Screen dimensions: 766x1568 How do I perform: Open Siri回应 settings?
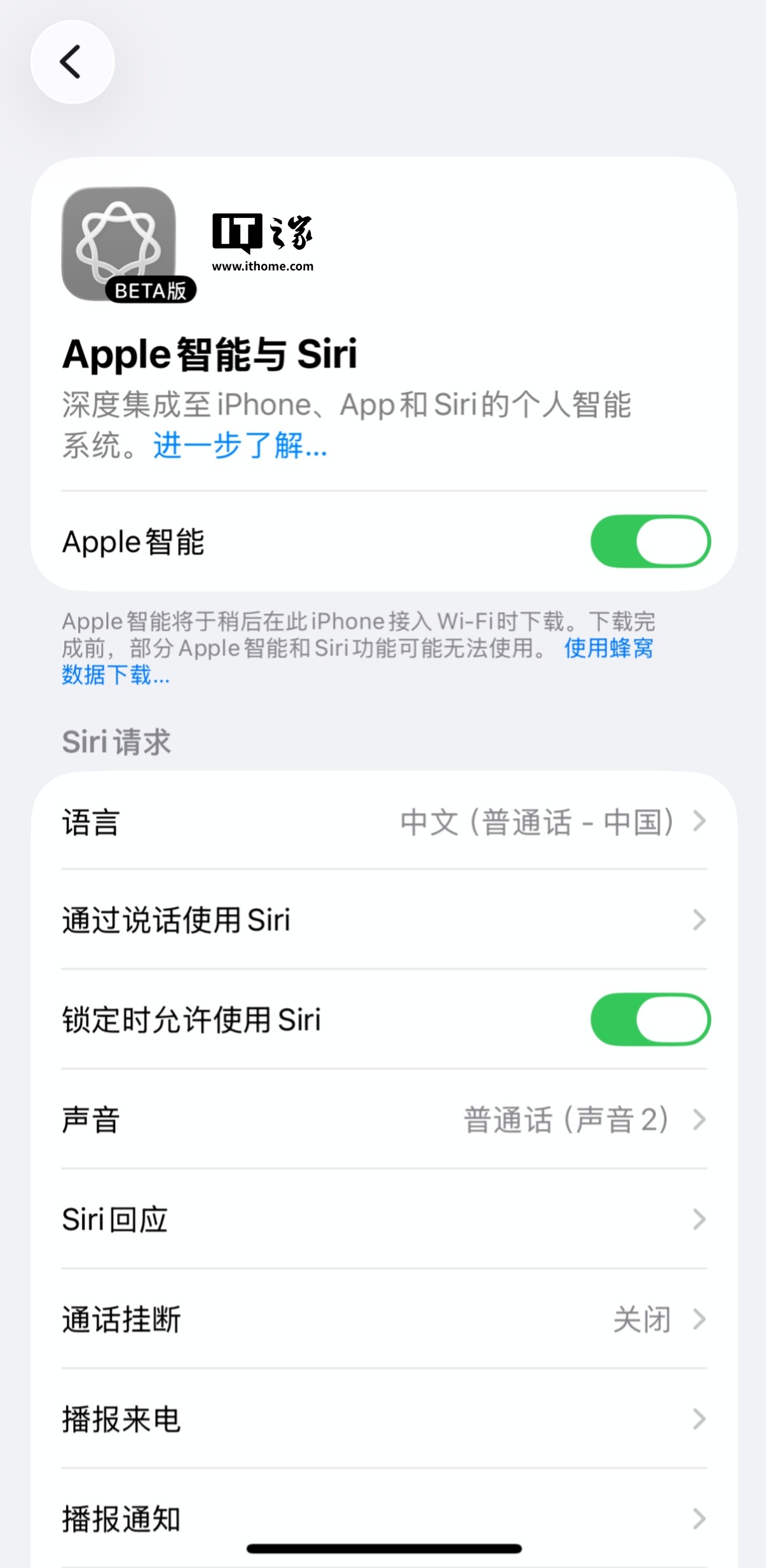click(x=384, y=1219)
